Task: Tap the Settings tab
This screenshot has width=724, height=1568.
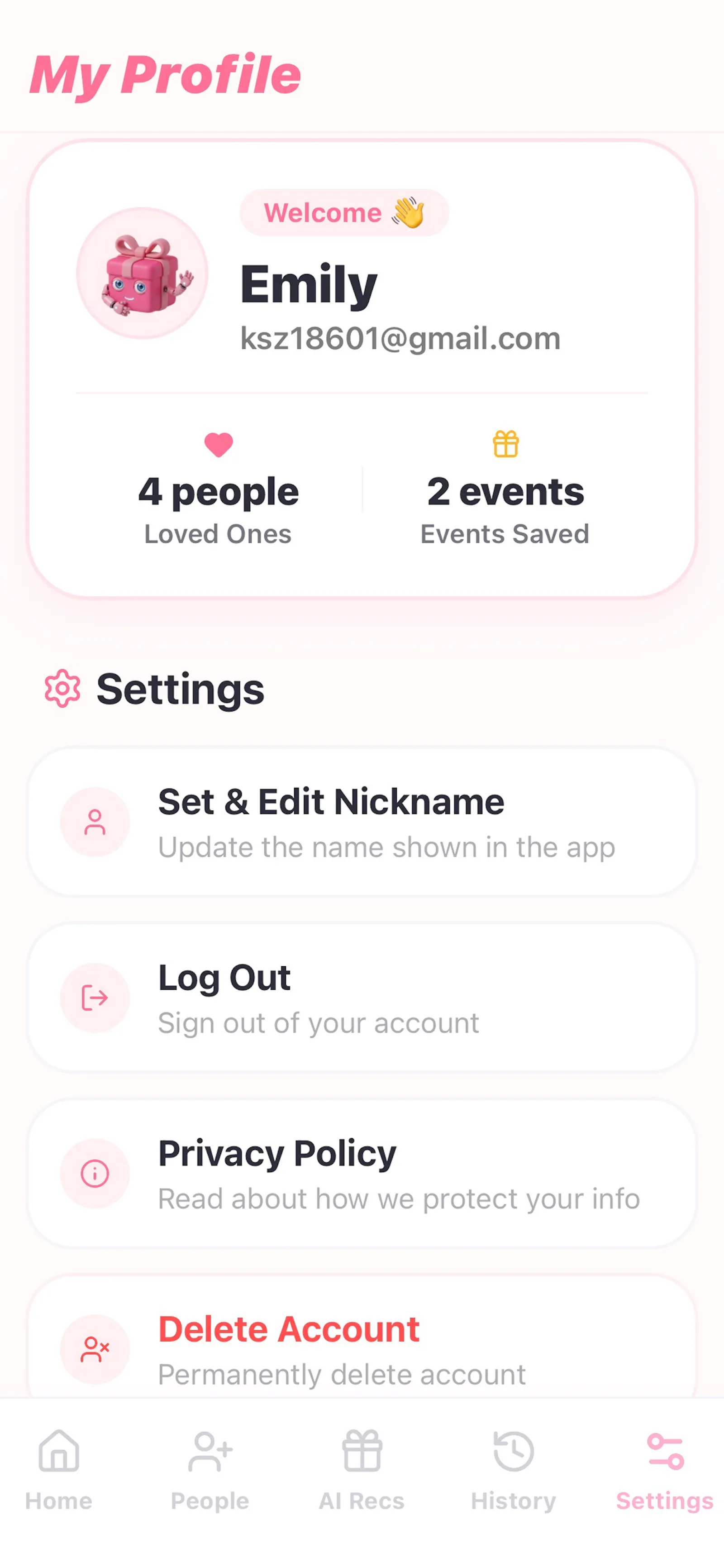Action: 665,1470
